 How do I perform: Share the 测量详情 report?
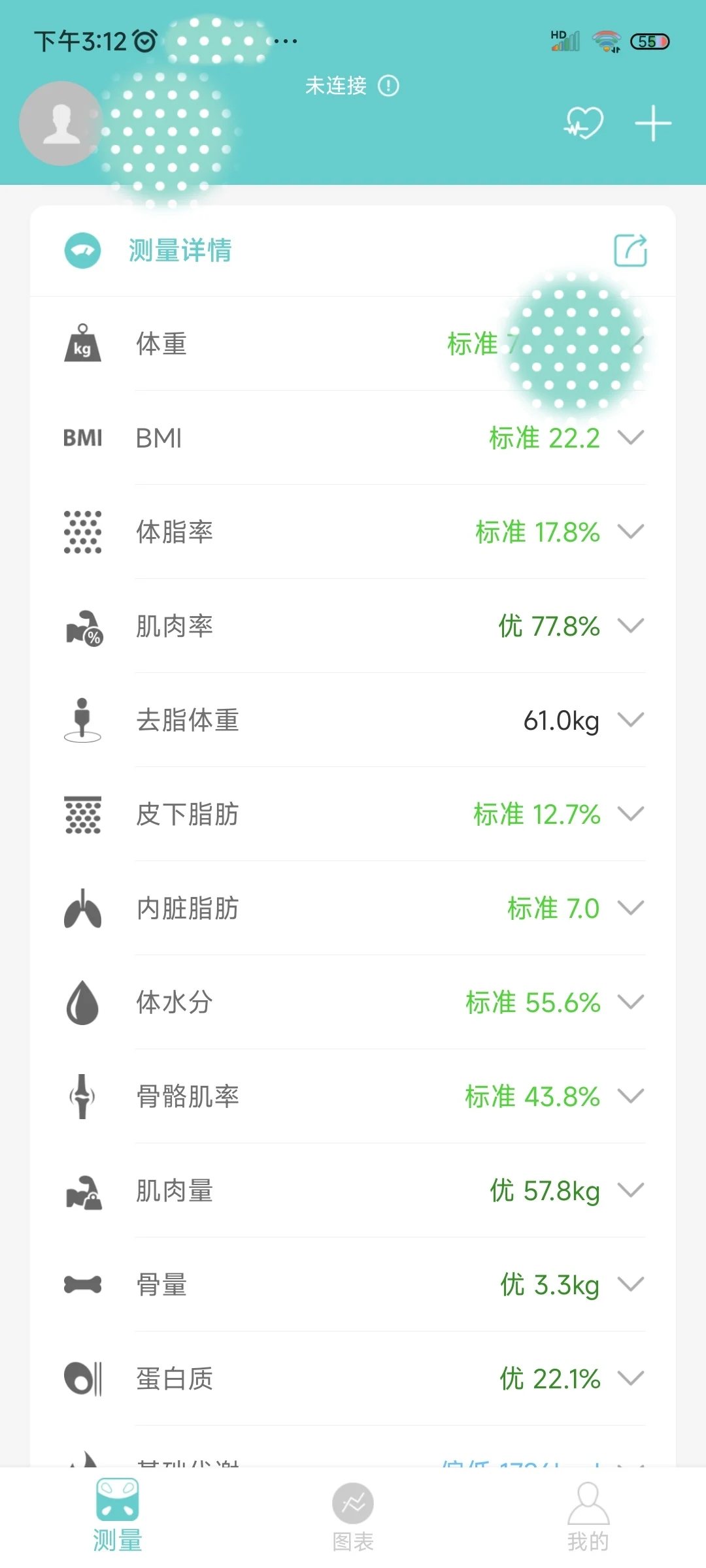pos(631,250)
